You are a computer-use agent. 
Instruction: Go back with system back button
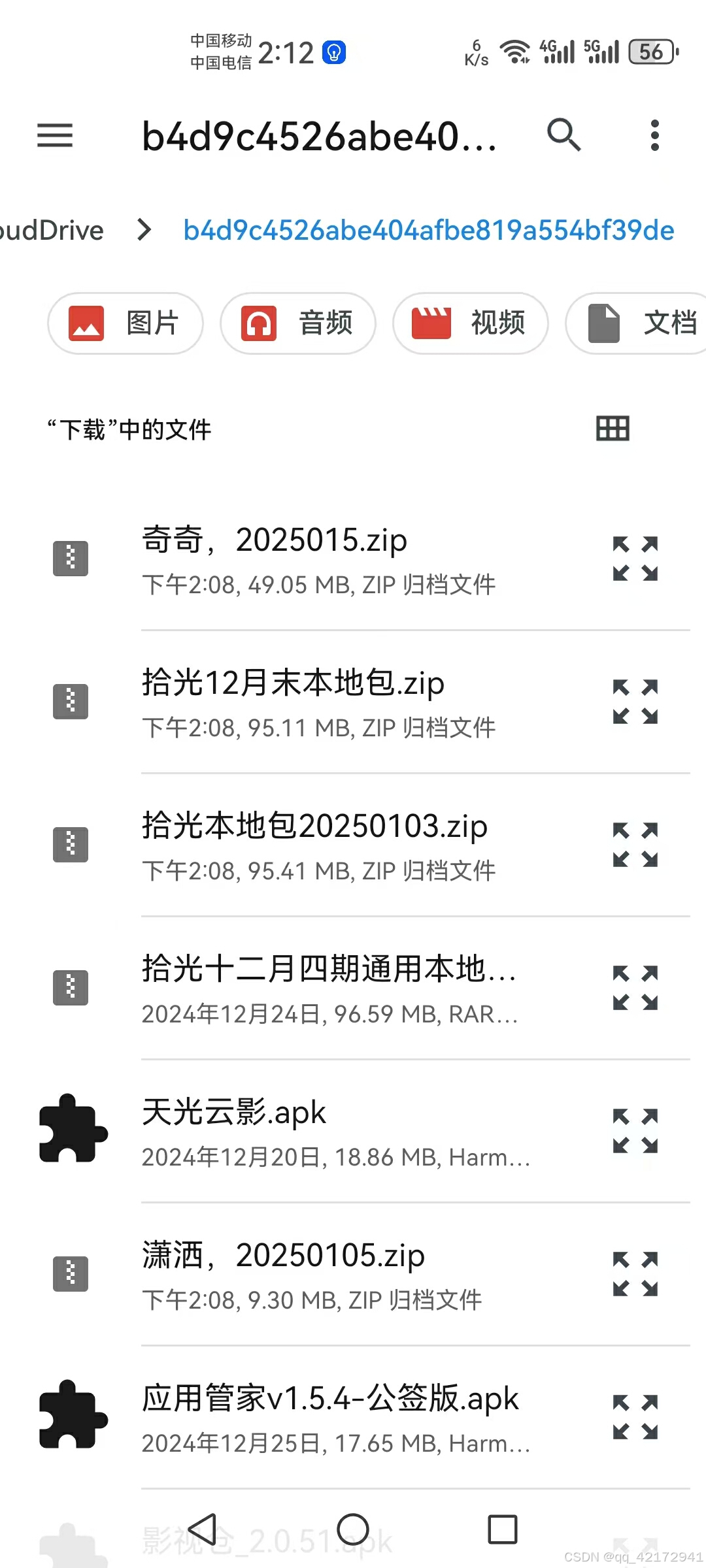pyautogui.click(x=202, y=1529)
